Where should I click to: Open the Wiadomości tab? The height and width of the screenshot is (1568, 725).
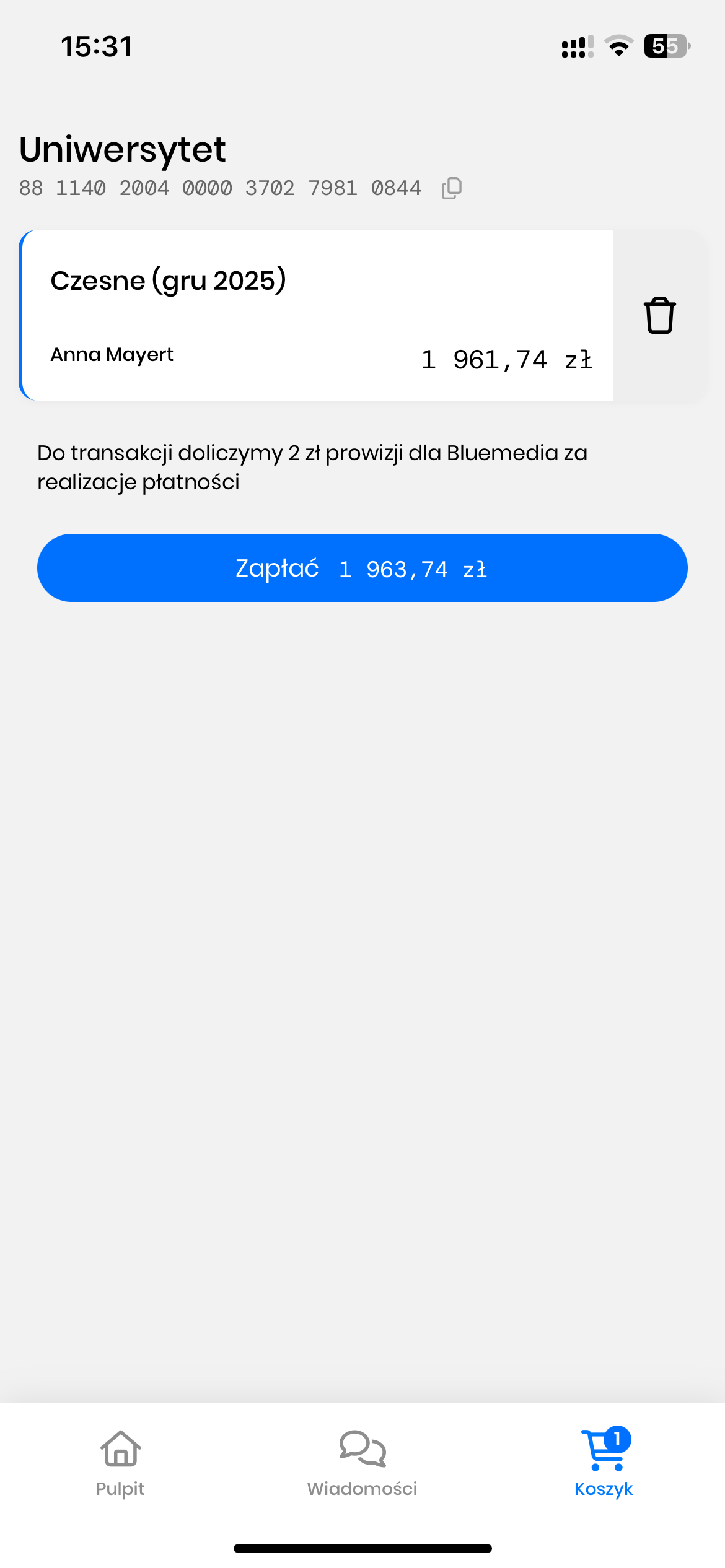tap(362, 1463)
